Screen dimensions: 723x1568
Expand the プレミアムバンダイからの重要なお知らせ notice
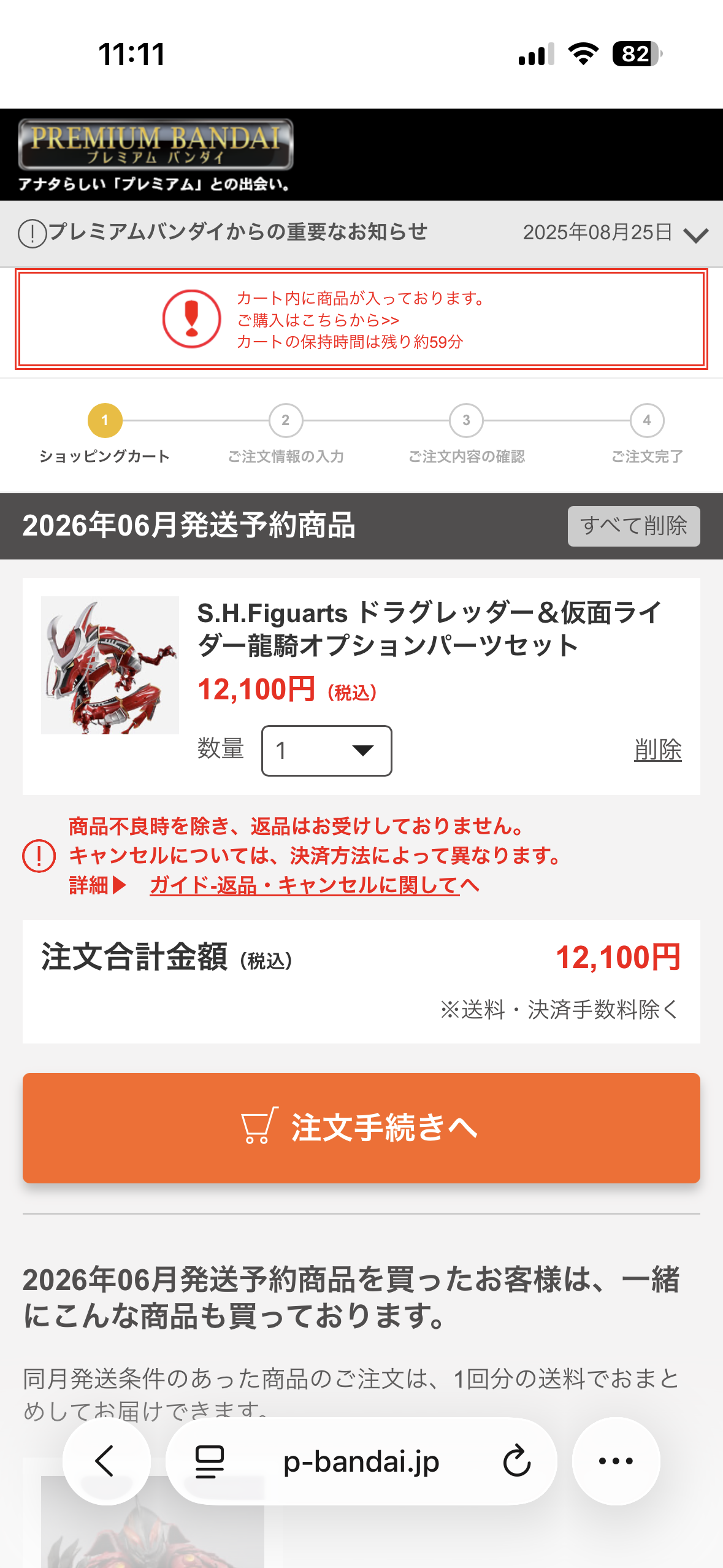coord(695,234)
